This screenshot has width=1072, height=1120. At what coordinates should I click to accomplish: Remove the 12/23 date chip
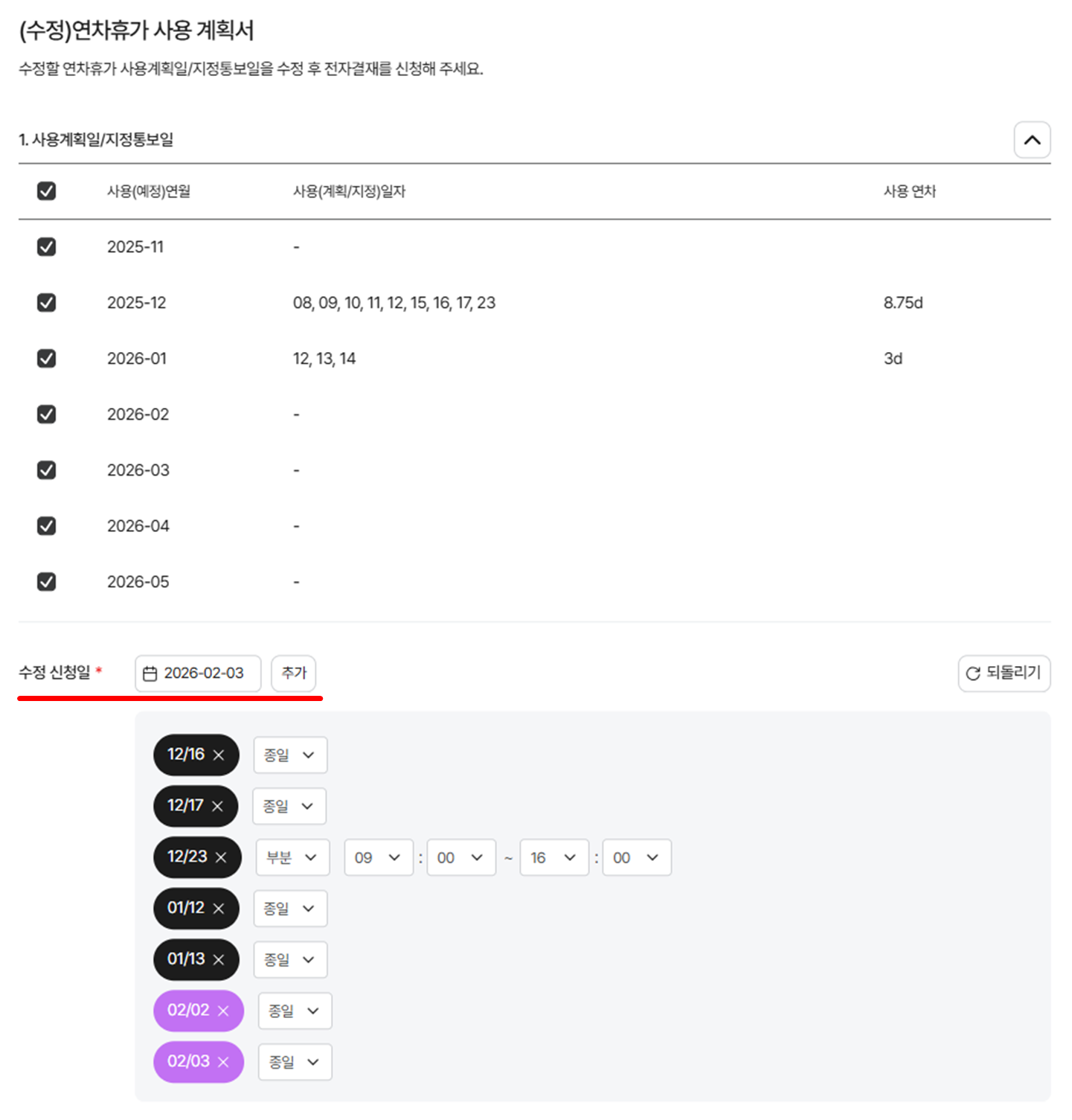click(221, 858)
